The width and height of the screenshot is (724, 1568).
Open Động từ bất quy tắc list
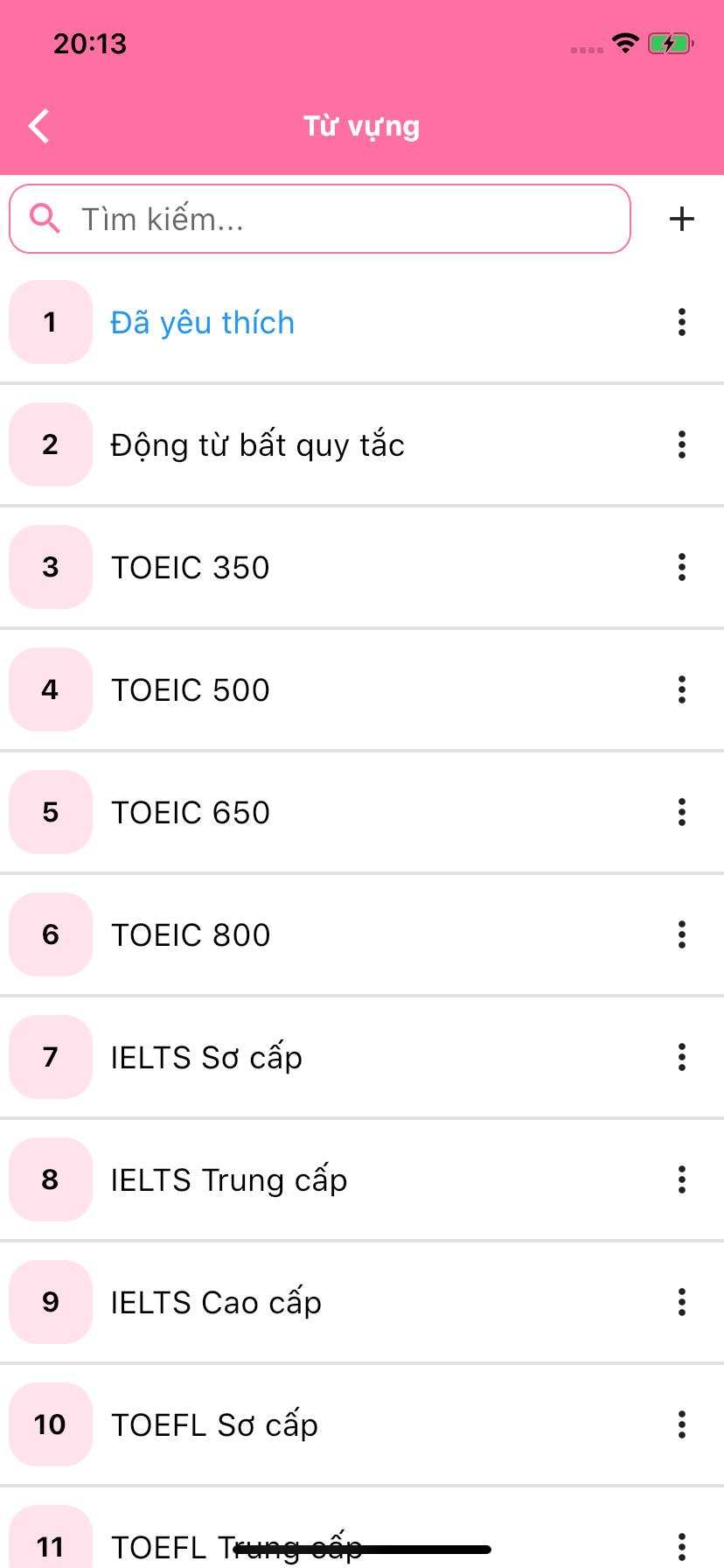362,444
